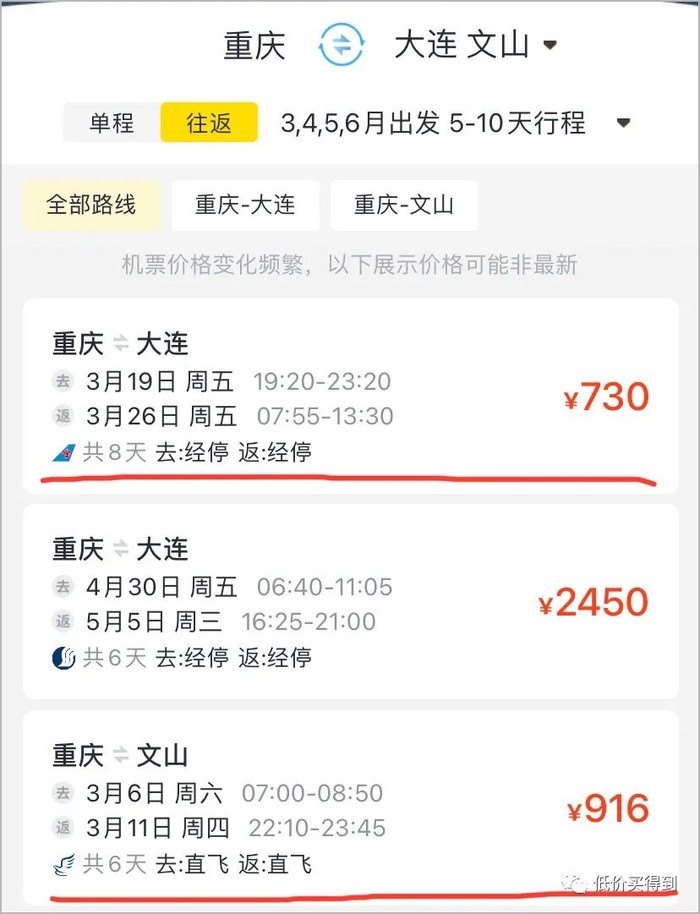700x914 pixels.
Task: Show 全部路线 all routes
Action: [90, 205]
